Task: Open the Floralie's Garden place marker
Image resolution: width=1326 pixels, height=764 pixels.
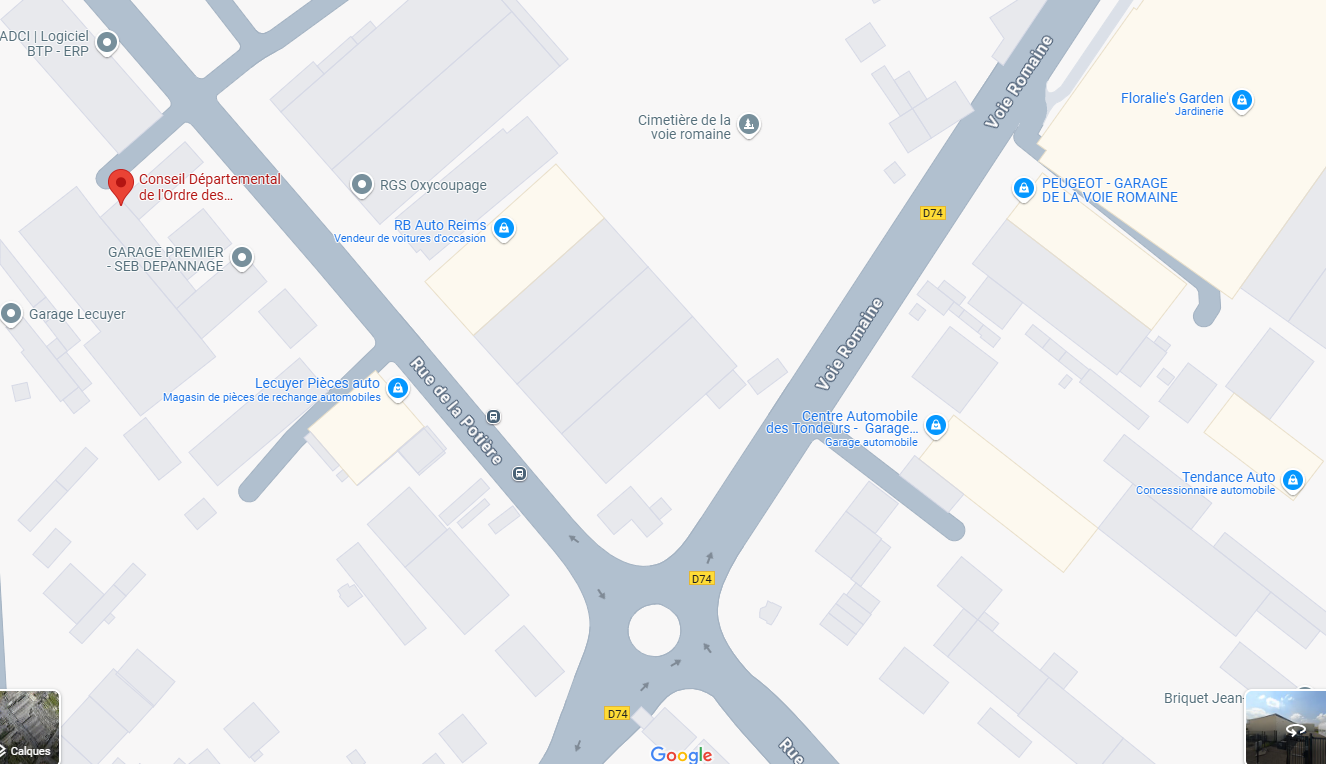Action: (x=1241, y=100)
